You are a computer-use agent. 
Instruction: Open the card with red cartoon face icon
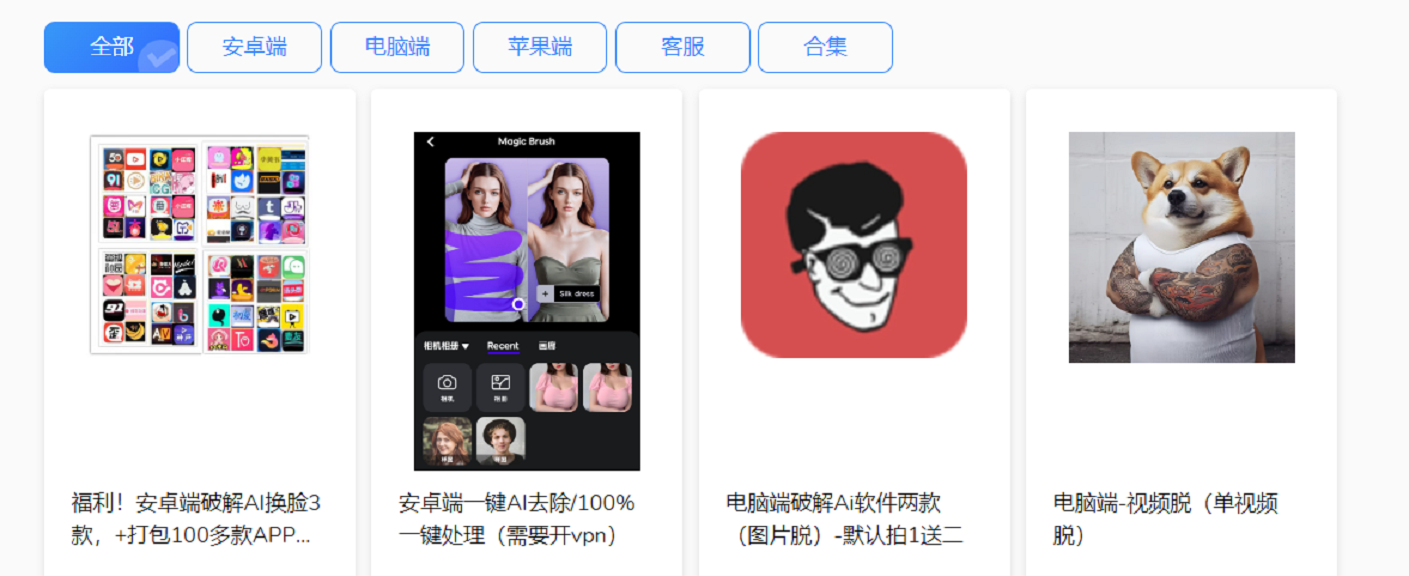[x=853, y=245]
